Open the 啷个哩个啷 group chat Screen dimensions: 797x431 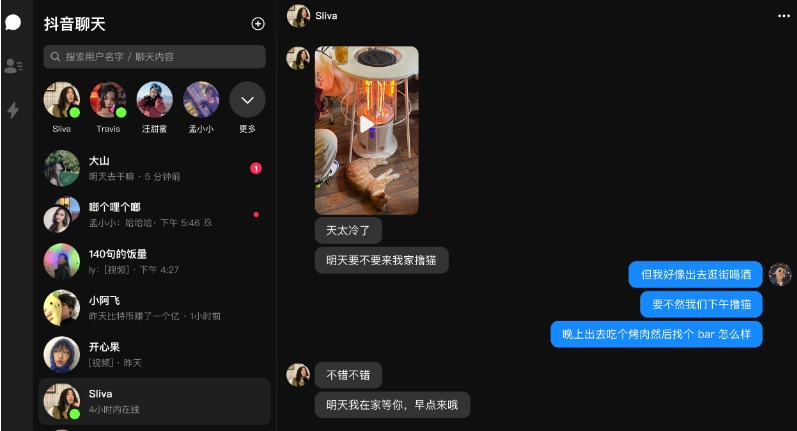(x=155, y=215)
